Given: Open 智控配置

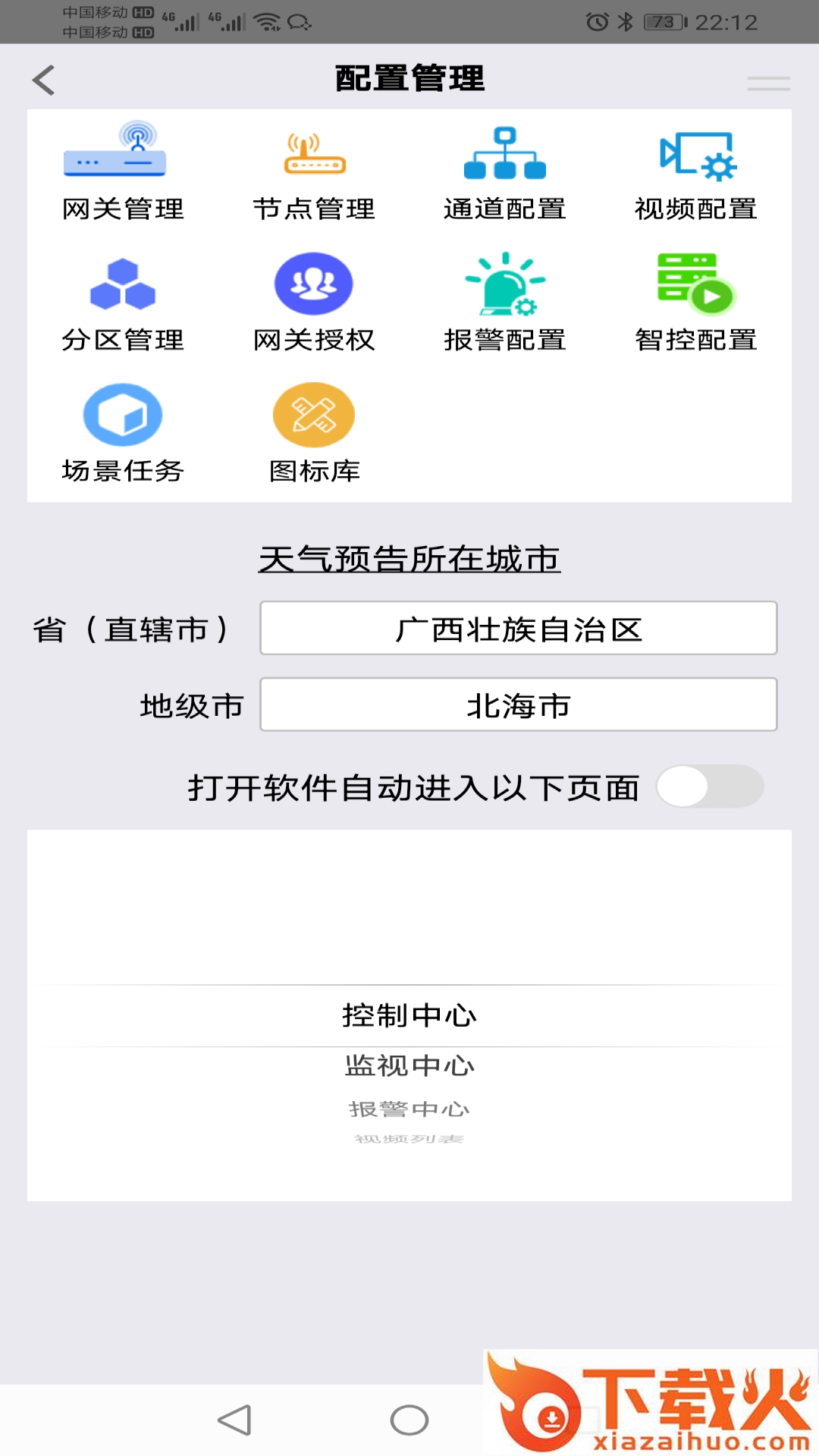Looking at the screenshot, I should pyautogui.click(x=696, y=303).
